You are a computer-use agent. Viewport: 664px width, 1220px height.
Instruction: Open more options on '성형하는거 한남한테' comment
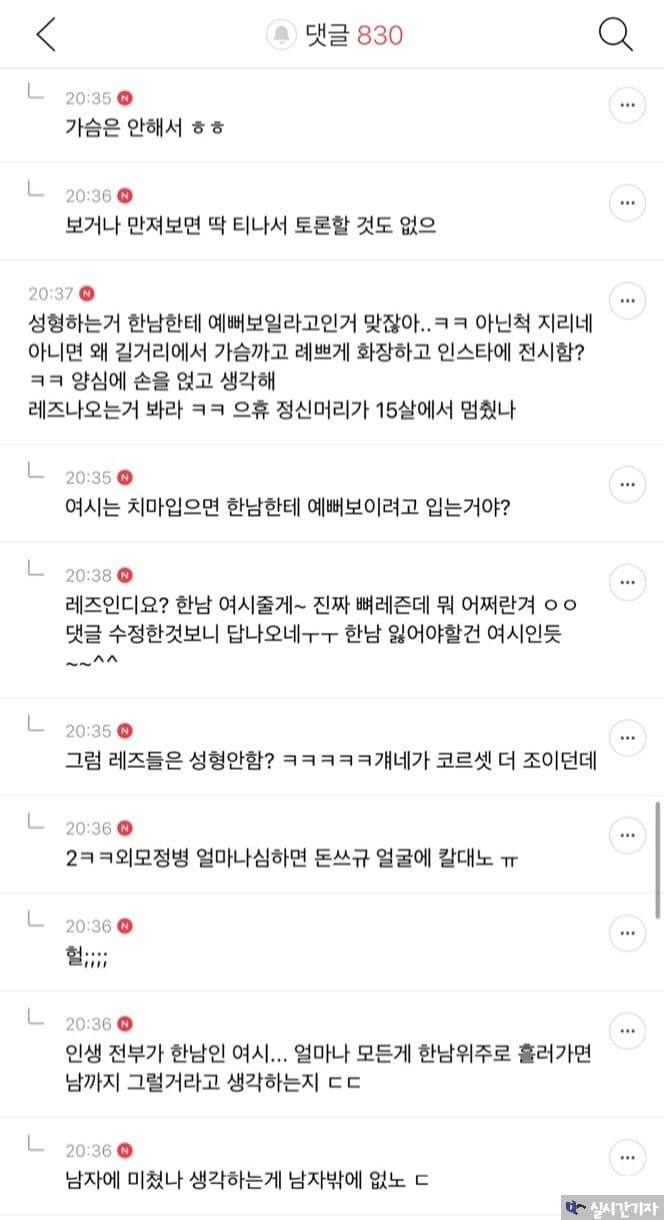(627, 300)
